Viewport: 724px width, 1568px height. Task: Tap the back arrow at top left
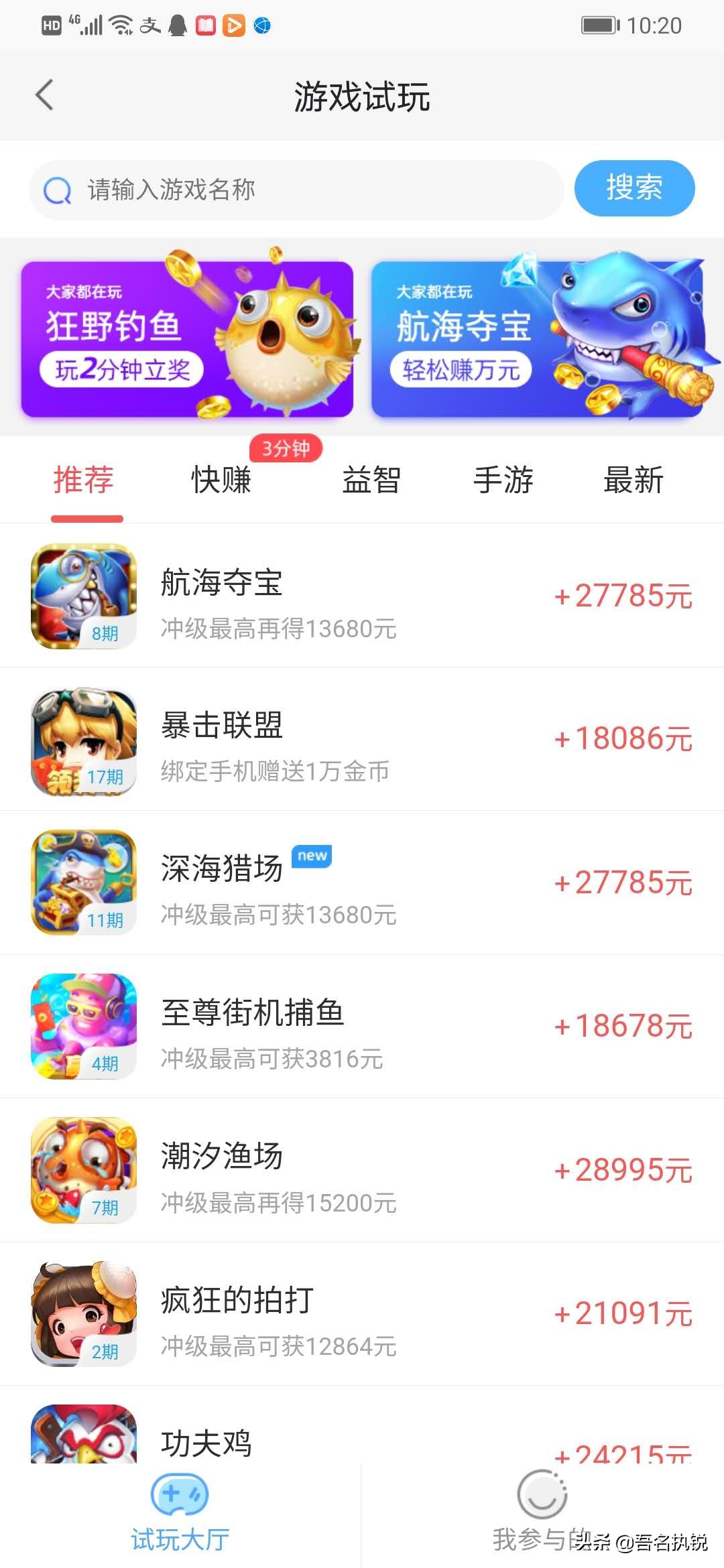coord(44,94)
